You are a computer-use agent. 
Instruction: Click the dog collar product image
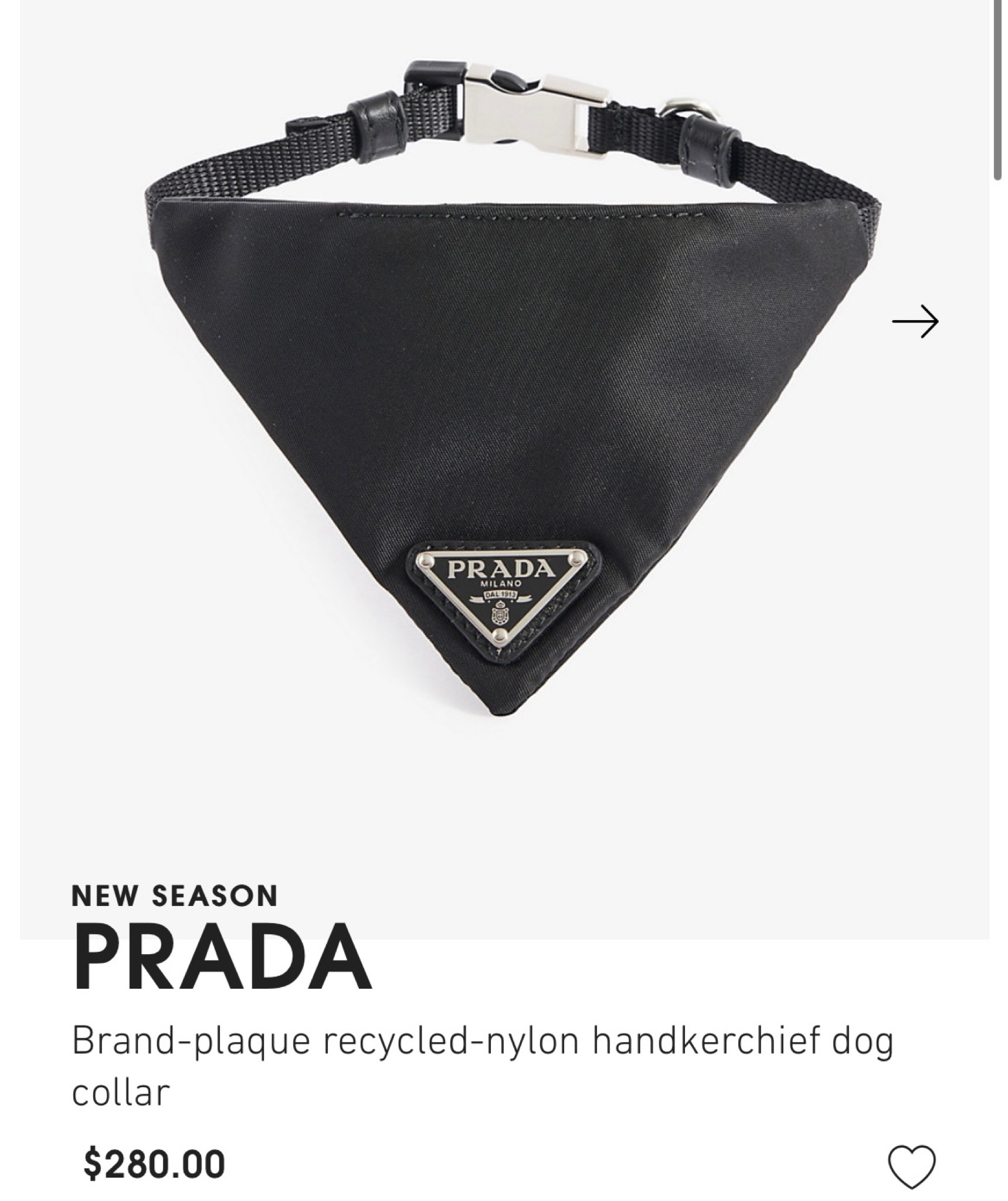(x=504, y=410)
